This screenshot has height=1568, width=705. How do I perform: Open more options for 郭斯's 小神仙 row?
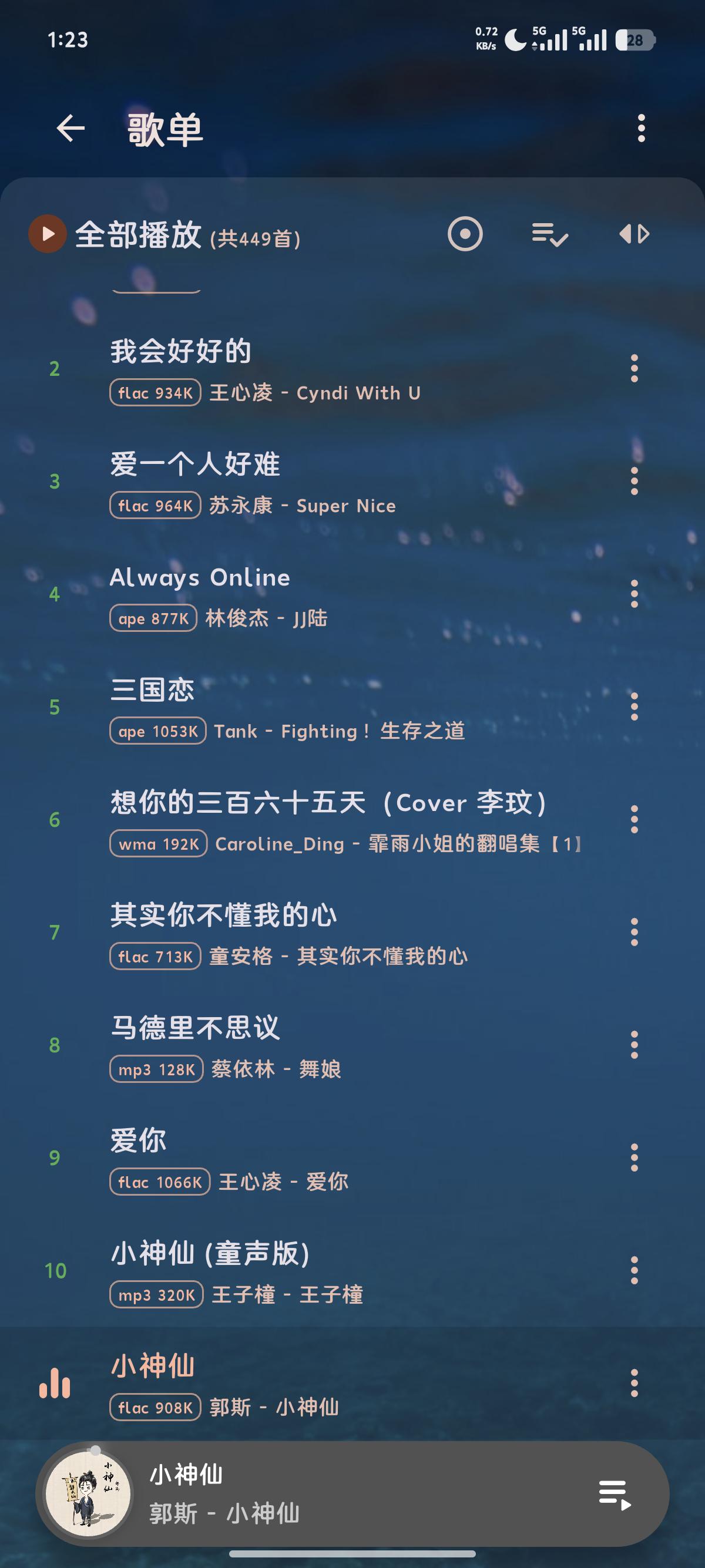(x=634, y=1383)
